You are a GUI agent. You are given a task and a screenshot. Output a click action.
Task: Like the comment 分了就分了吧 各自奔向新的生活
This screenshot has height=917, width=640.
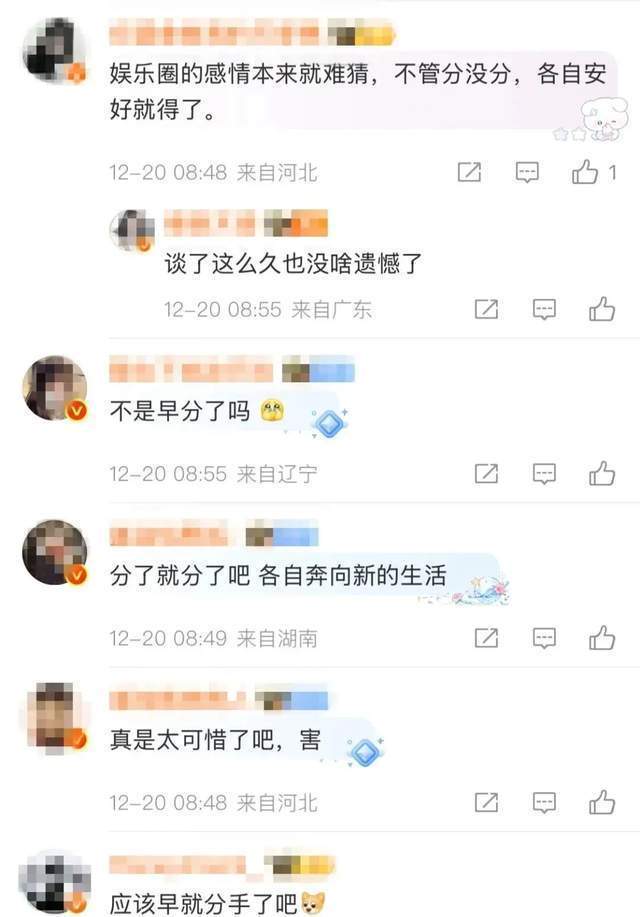[x=602, y=638]
